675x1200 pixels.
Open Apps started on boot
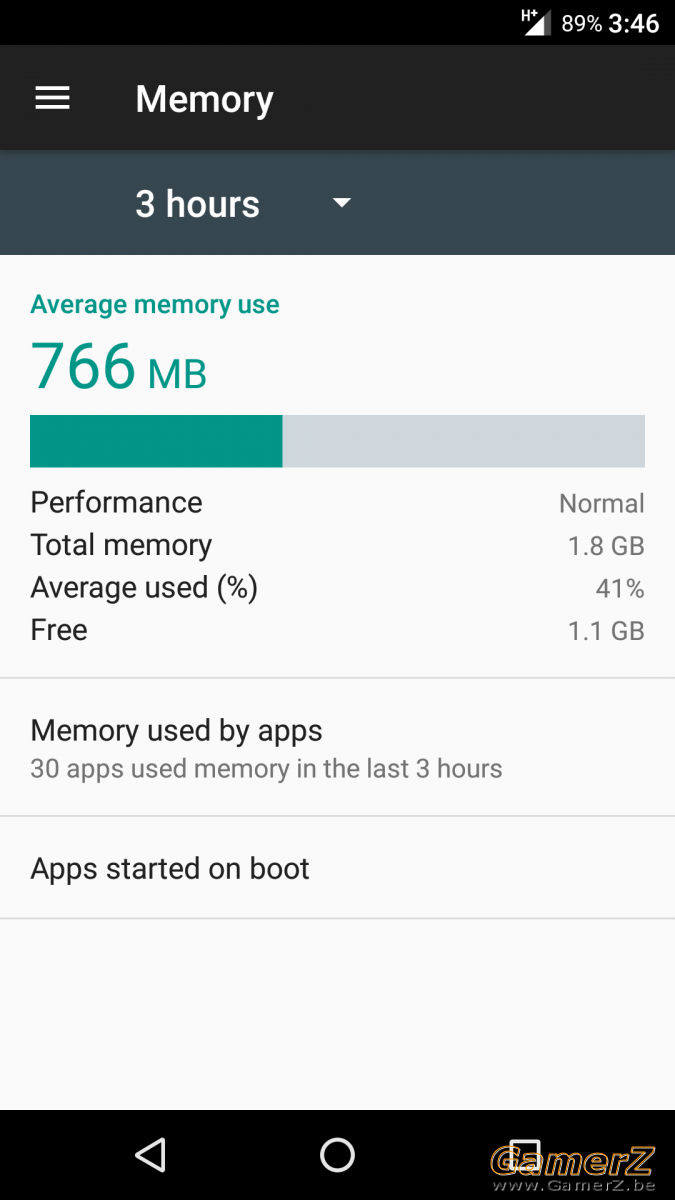pos(337,868)
